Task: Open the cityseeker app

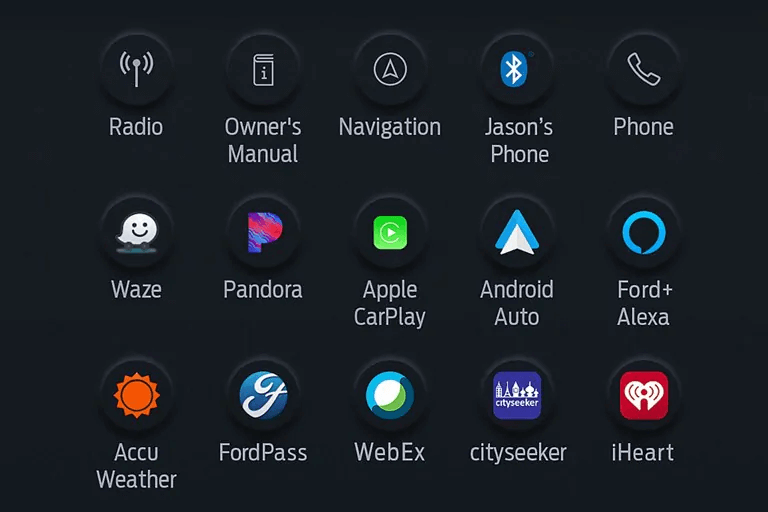Action: [x=517, y=395]
